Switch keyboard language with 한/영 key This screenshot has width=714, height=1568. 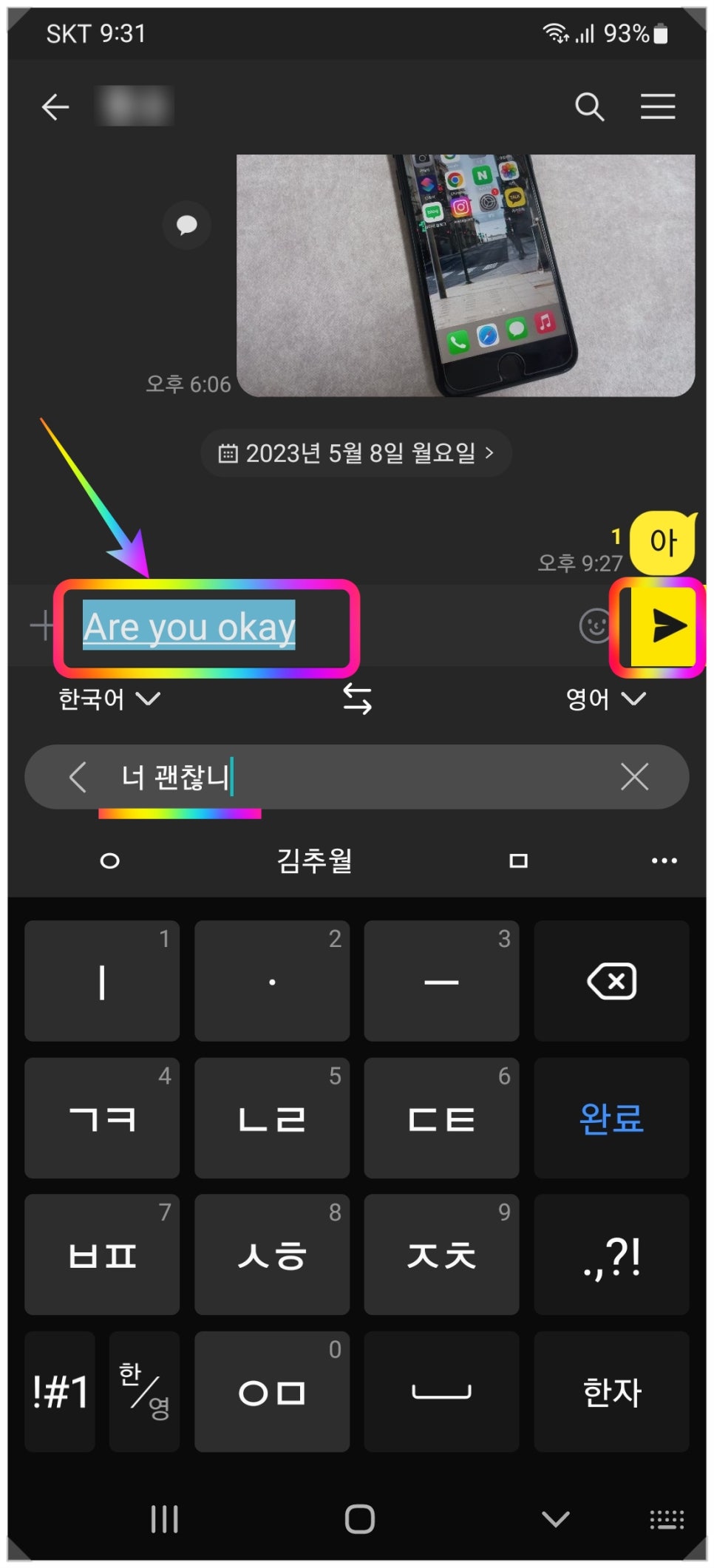pyautogui.click(x=144, y=1392)
